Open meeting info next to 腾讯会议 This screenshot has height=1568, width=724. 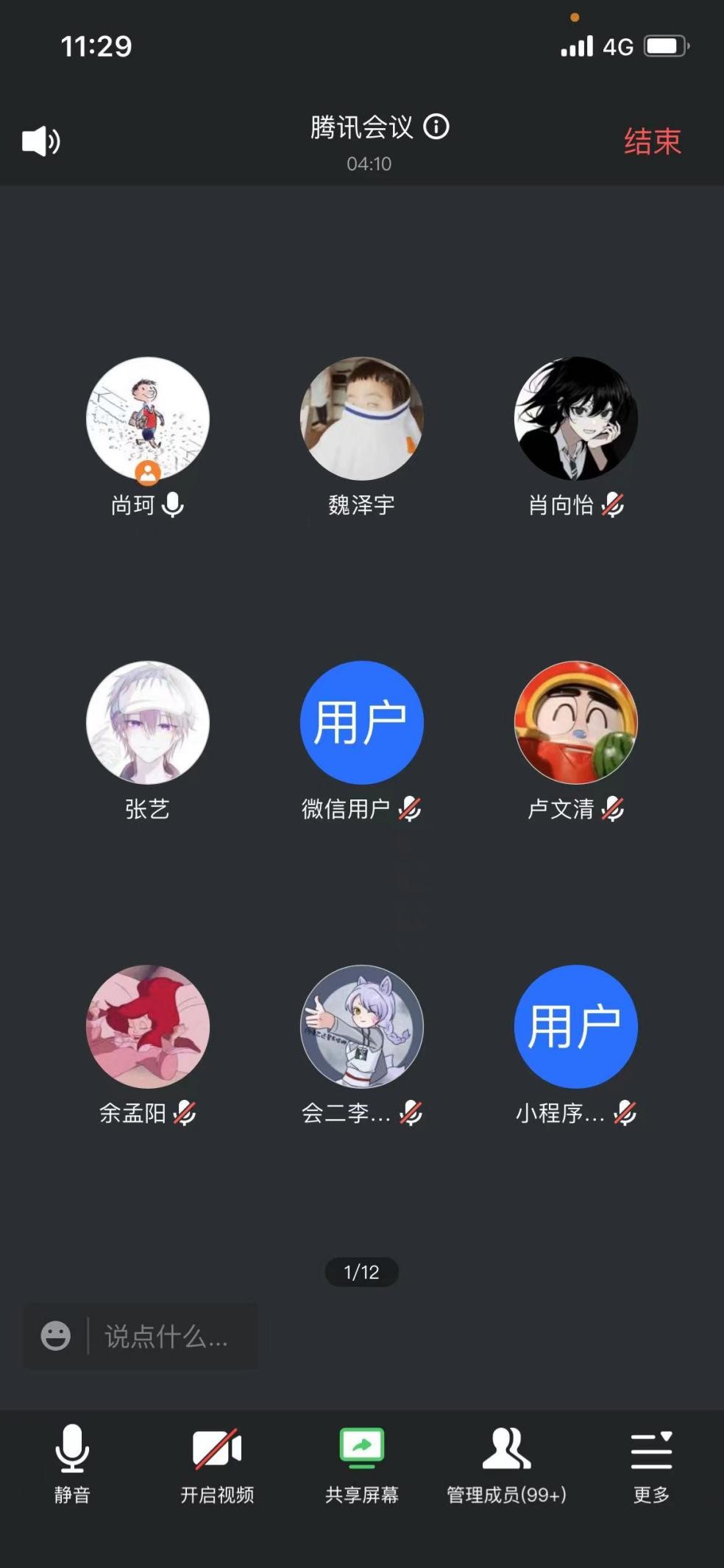pos(436,127)
